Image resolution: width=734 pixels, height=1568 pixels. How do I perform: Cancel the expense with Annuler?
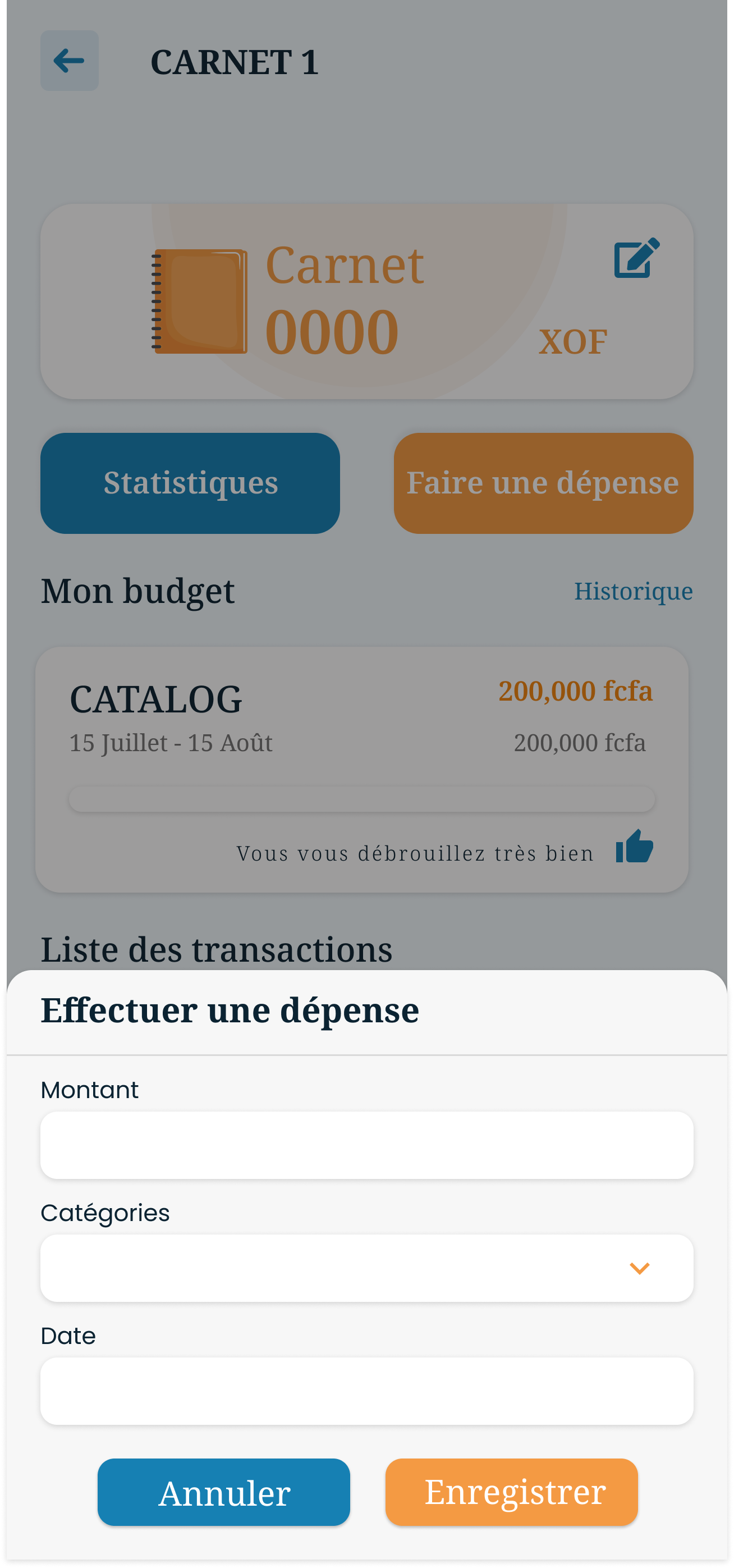pos(223,1492)
